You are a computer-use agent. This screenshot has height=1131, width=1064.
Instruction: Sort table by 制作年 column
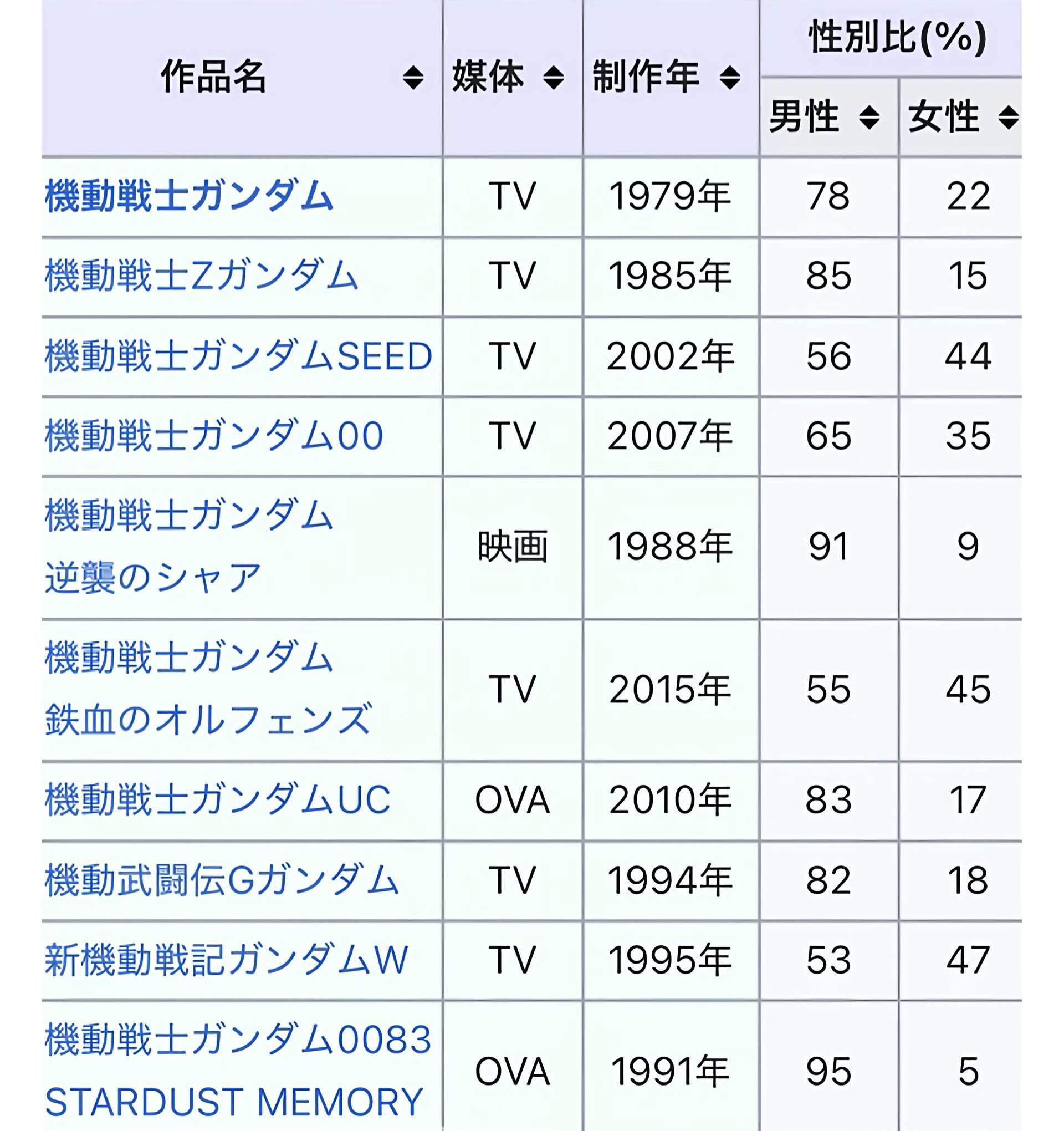730,78
